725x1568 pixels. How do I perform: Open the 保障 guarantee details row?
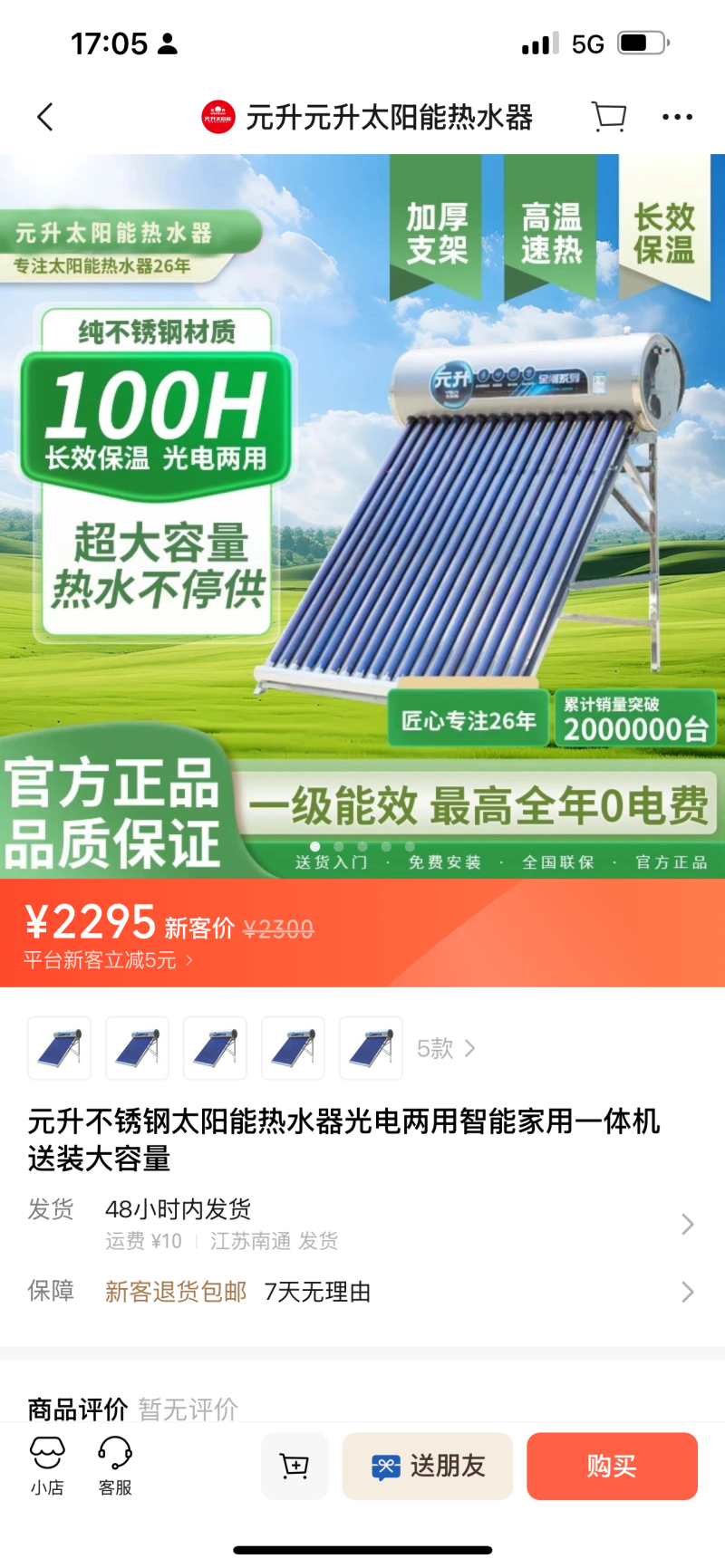coord(362,1292)
